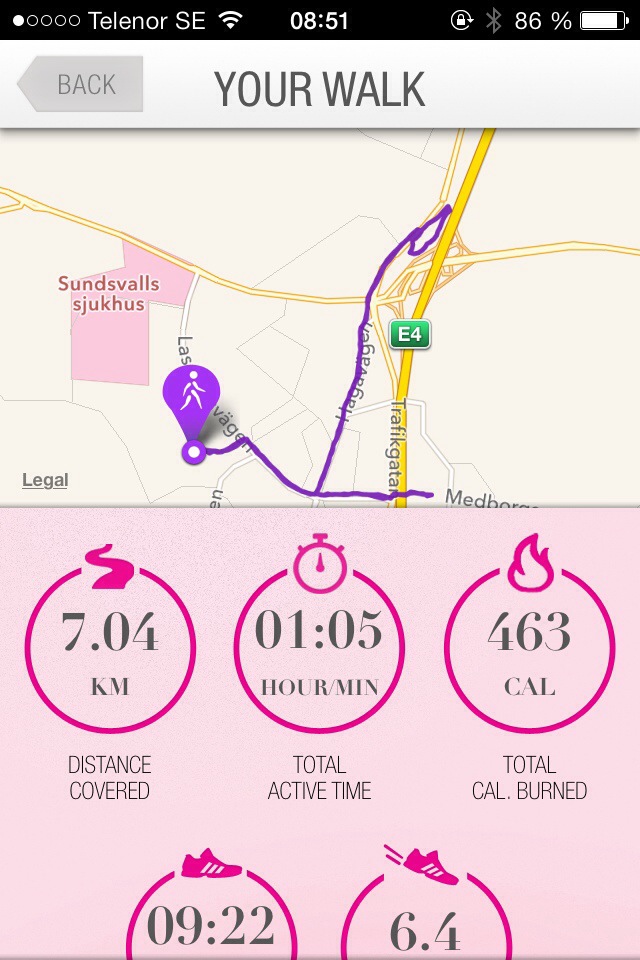Image resolution: width=640 pixels, height=960 pixels.
Task: Go back using the BACK button
Action: pos(82,85)
